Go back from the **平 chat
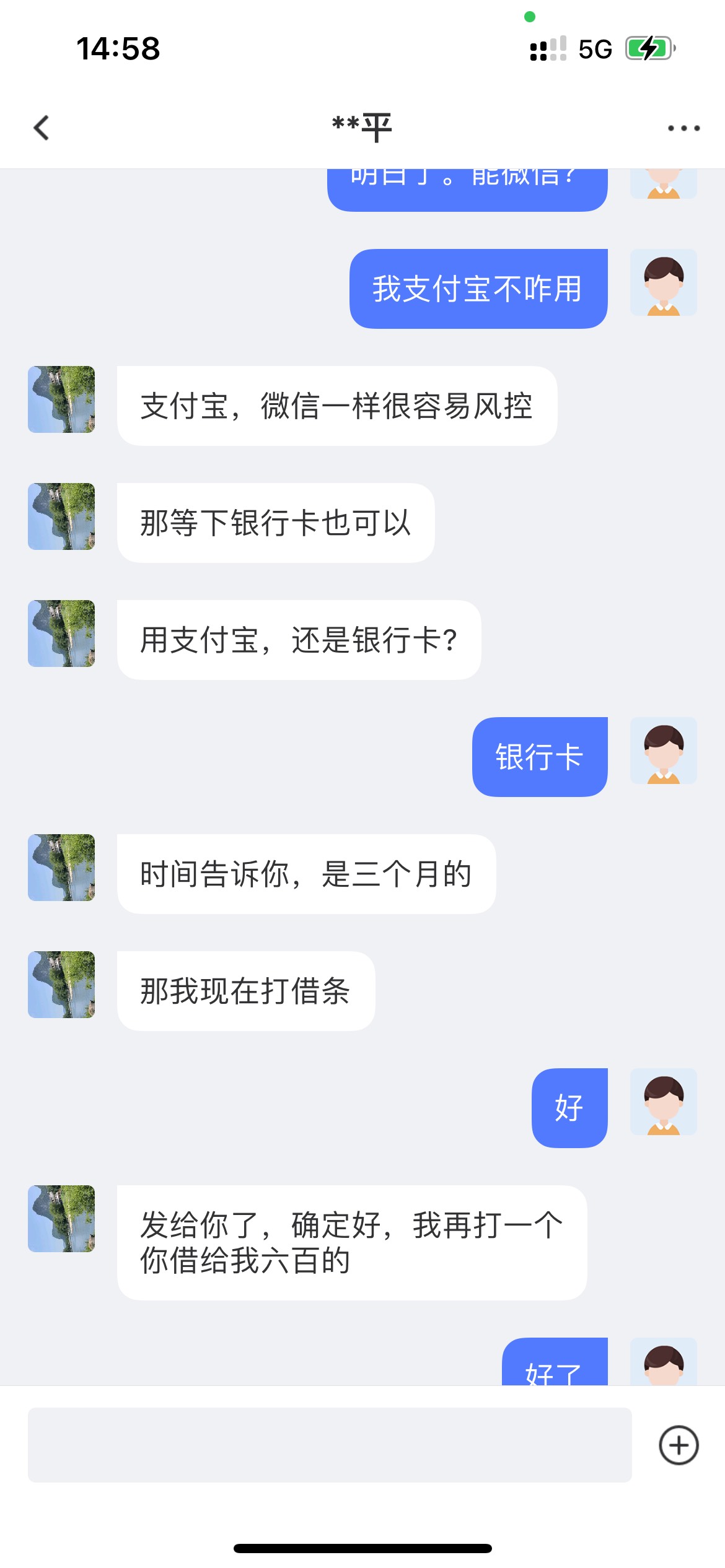 42,128
